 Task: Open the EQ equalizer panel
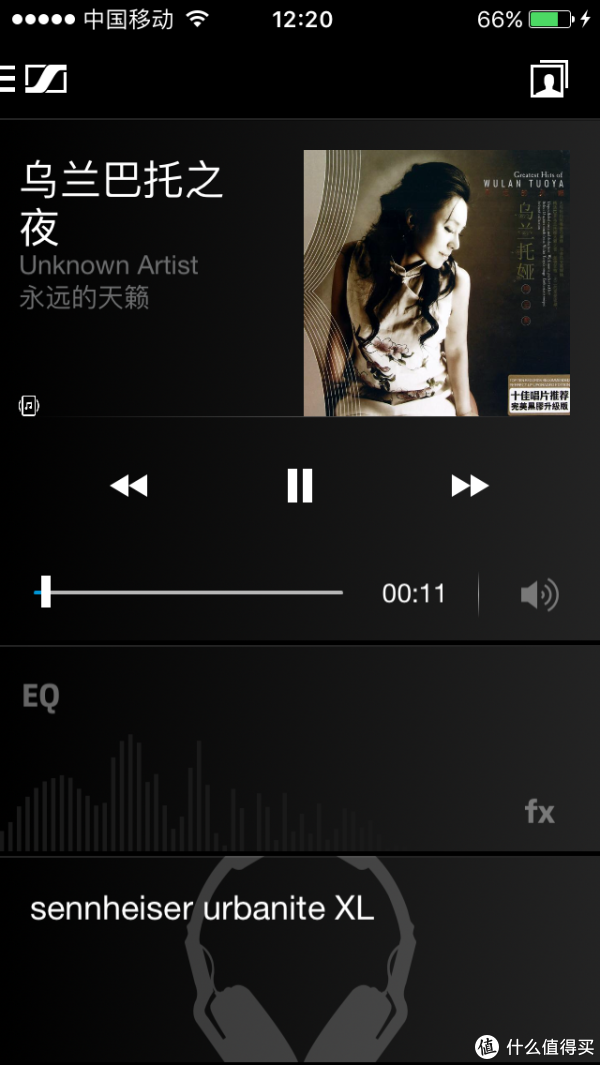(x=41, y=697)
